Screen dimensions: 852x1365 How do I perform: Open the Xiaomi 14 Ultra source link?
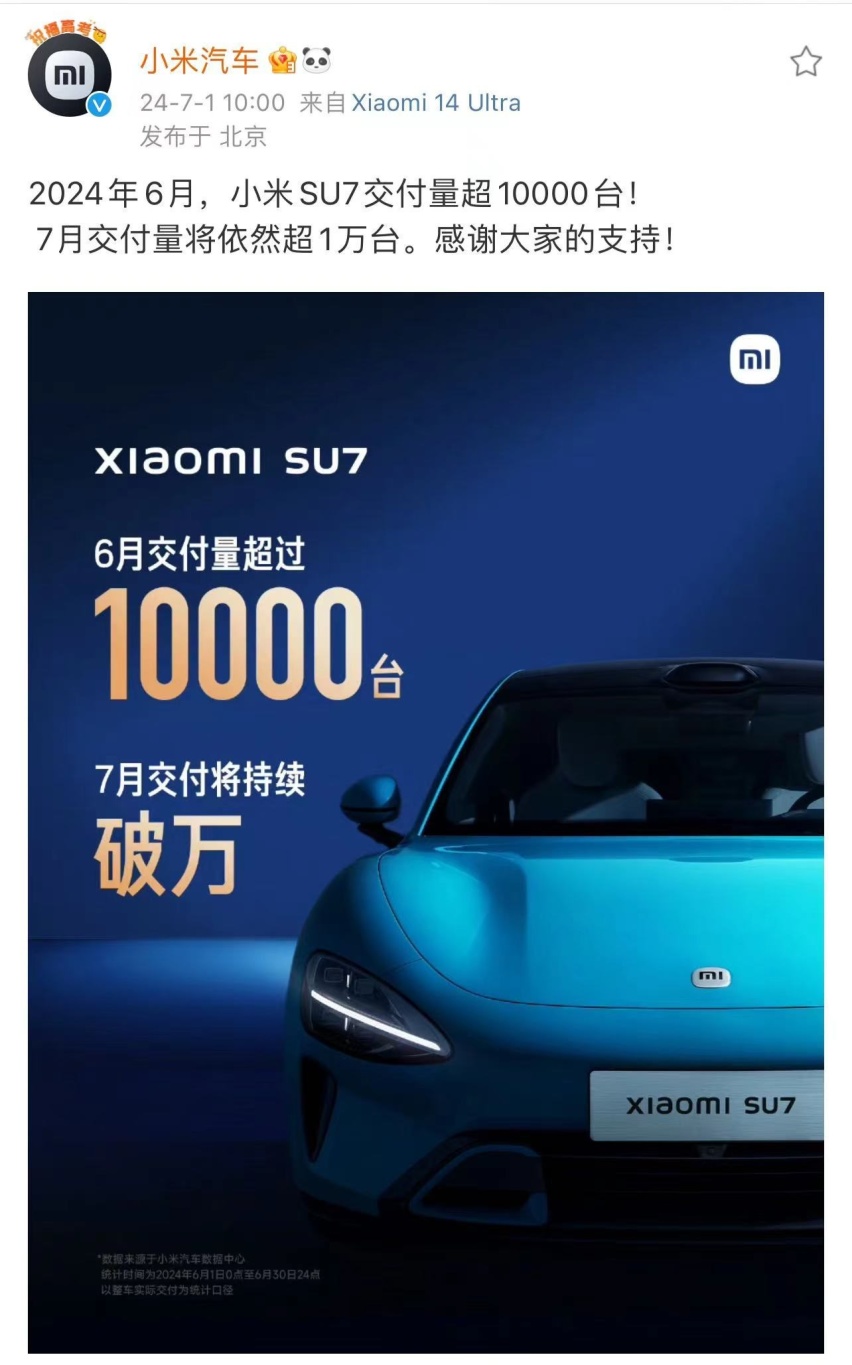coord(435,103)
